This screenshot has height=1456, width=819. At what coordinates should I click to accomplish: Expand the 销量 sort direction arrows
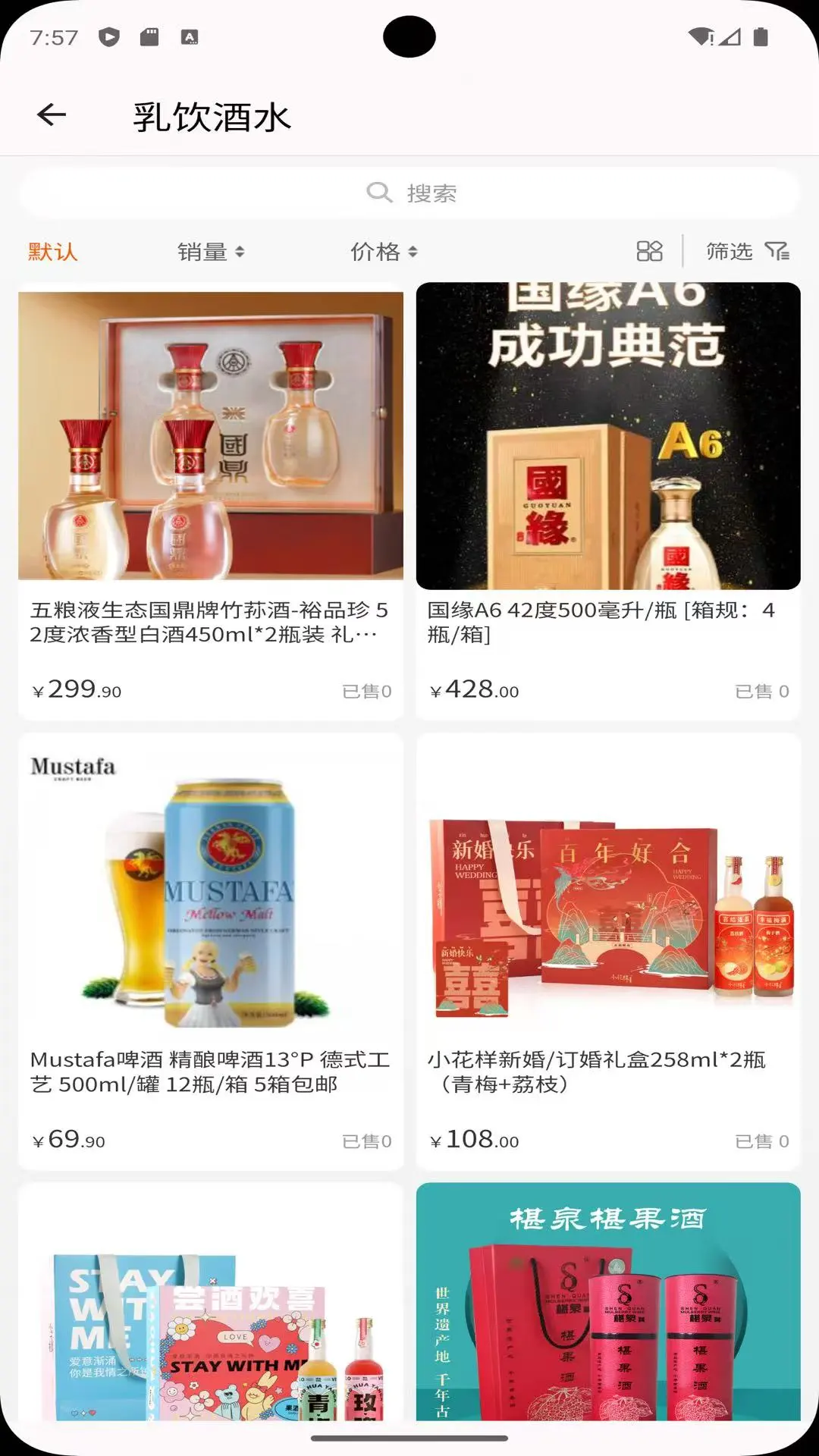[241, 252]
